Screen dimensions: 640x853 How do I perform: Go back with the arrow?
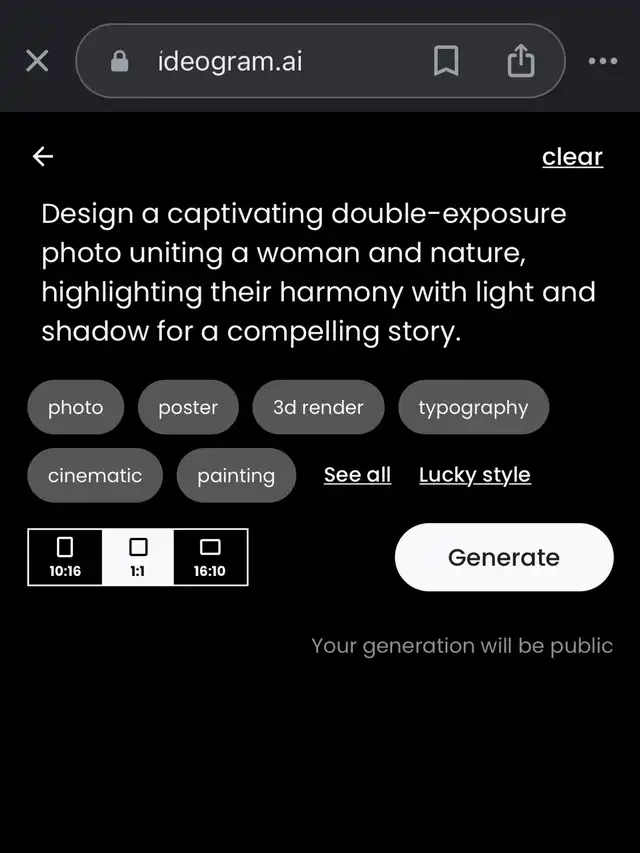(x=42, y=157)
